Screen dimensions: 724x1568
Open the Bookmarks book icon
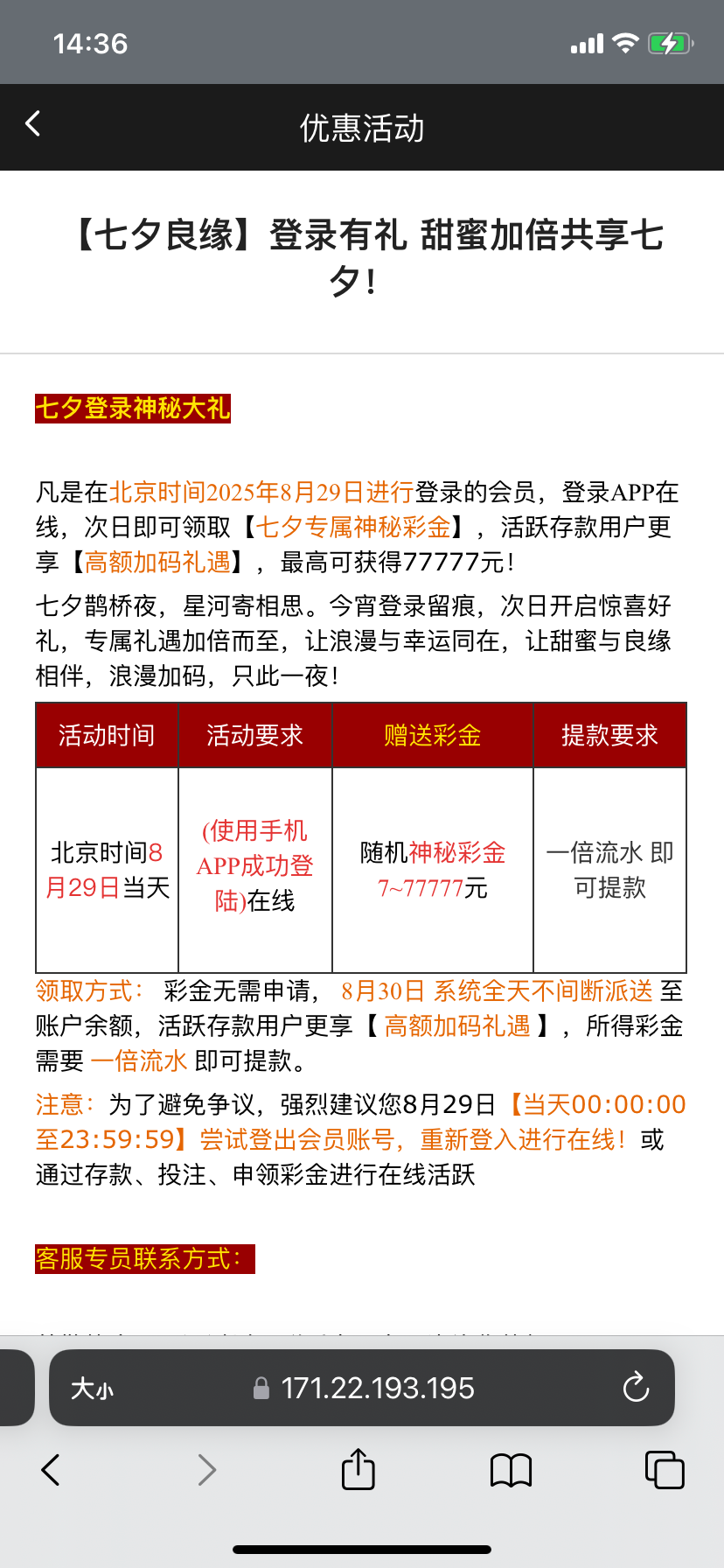click(511, 1470)
